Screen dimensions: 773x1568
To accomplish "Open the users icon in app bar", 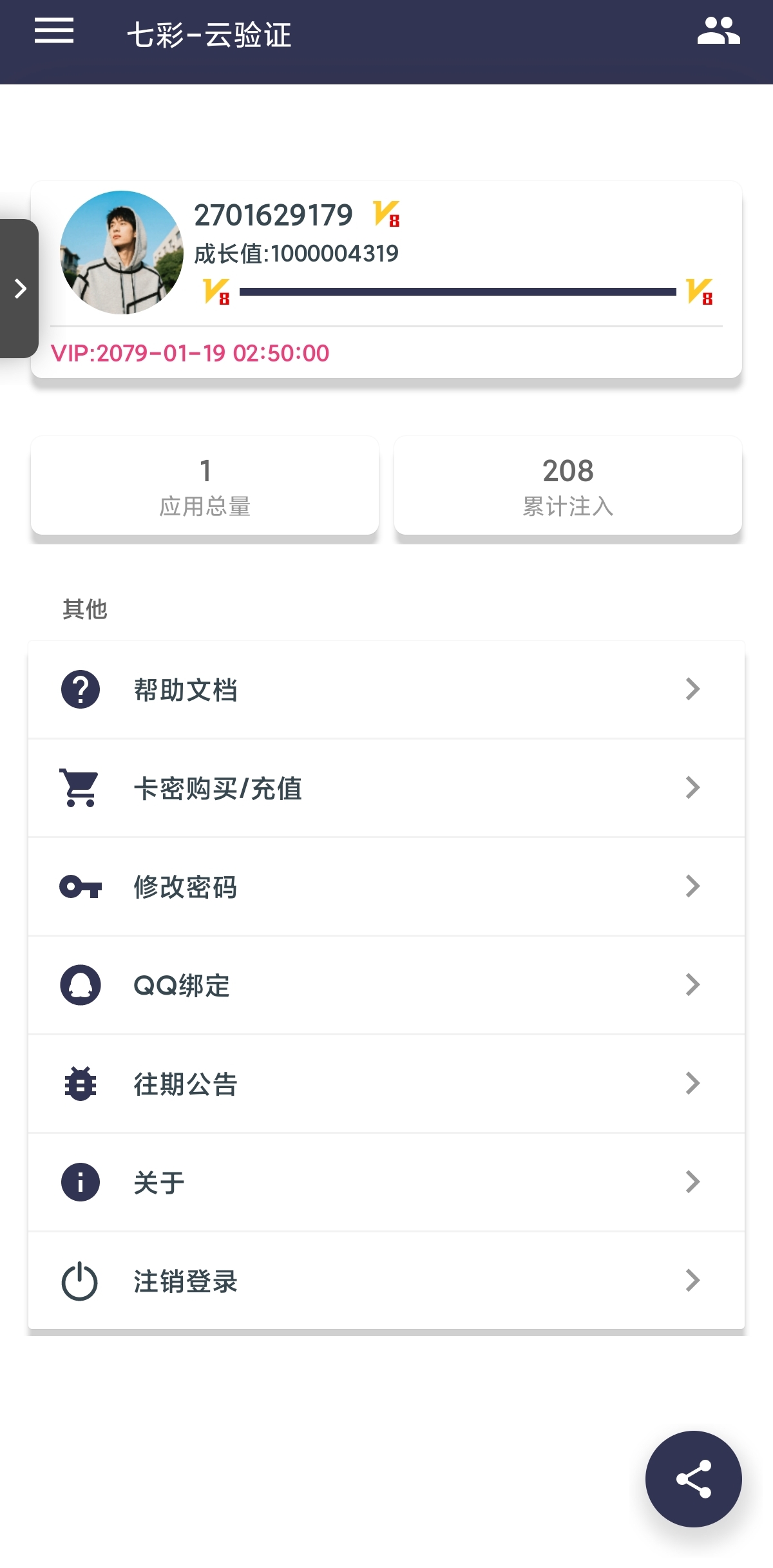I will point(718,31).
